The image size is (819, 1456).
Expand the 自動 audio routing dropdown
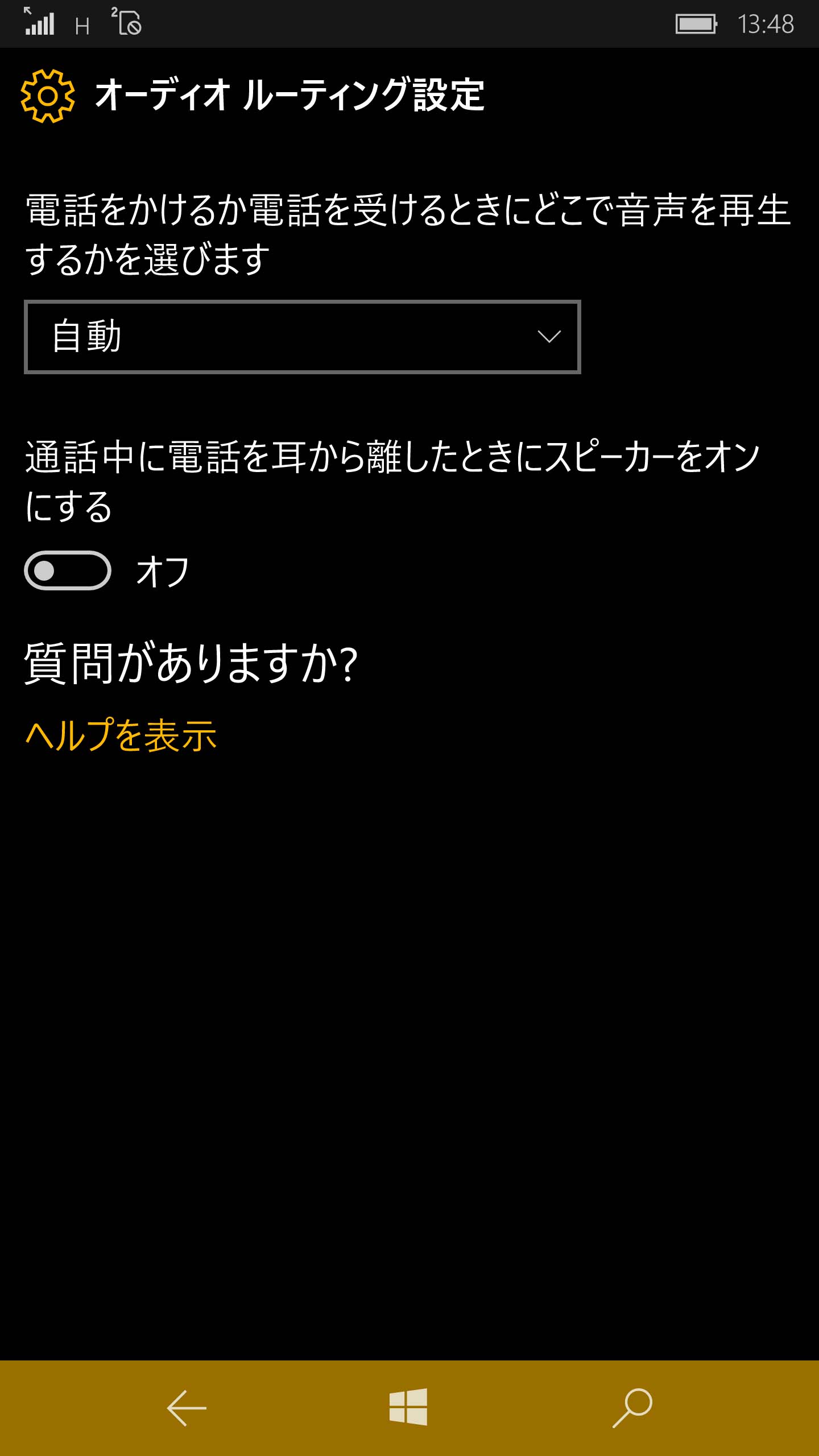tap(302, 337)
